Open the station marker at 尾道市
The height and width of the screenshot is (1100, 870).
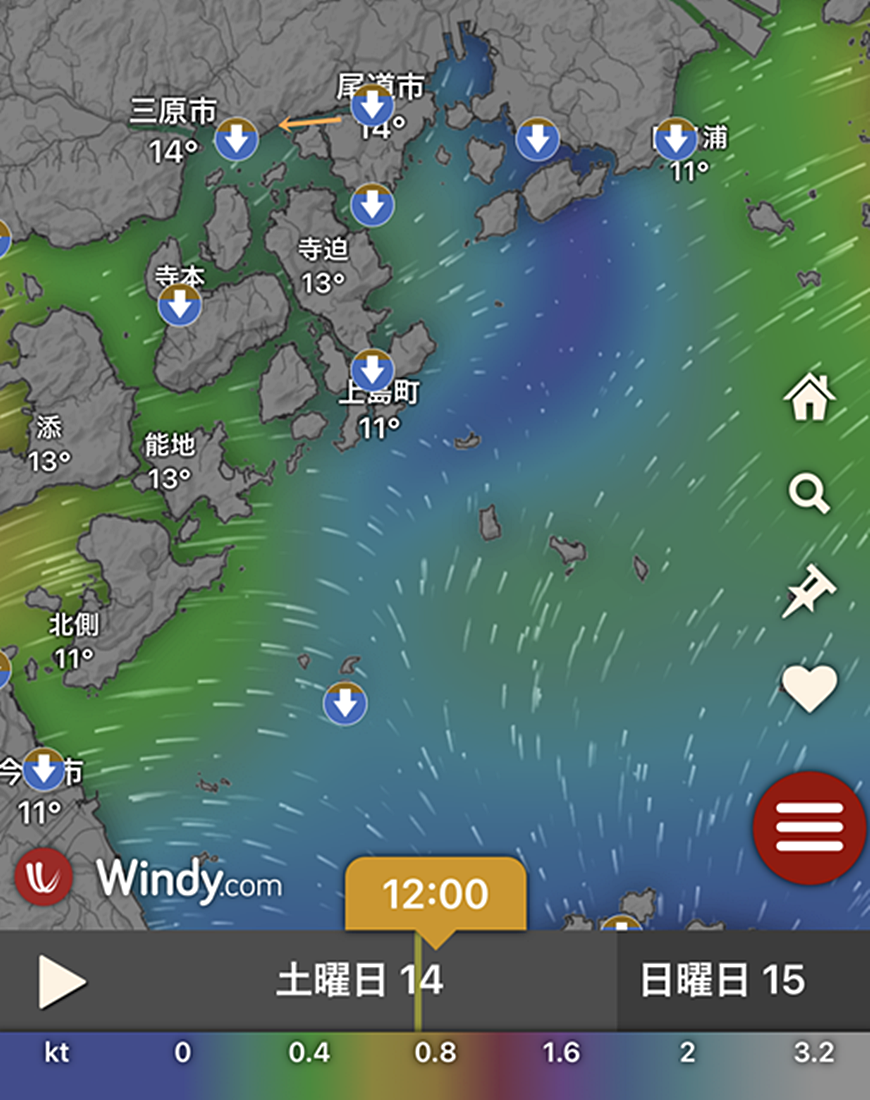tap(372, 106)
